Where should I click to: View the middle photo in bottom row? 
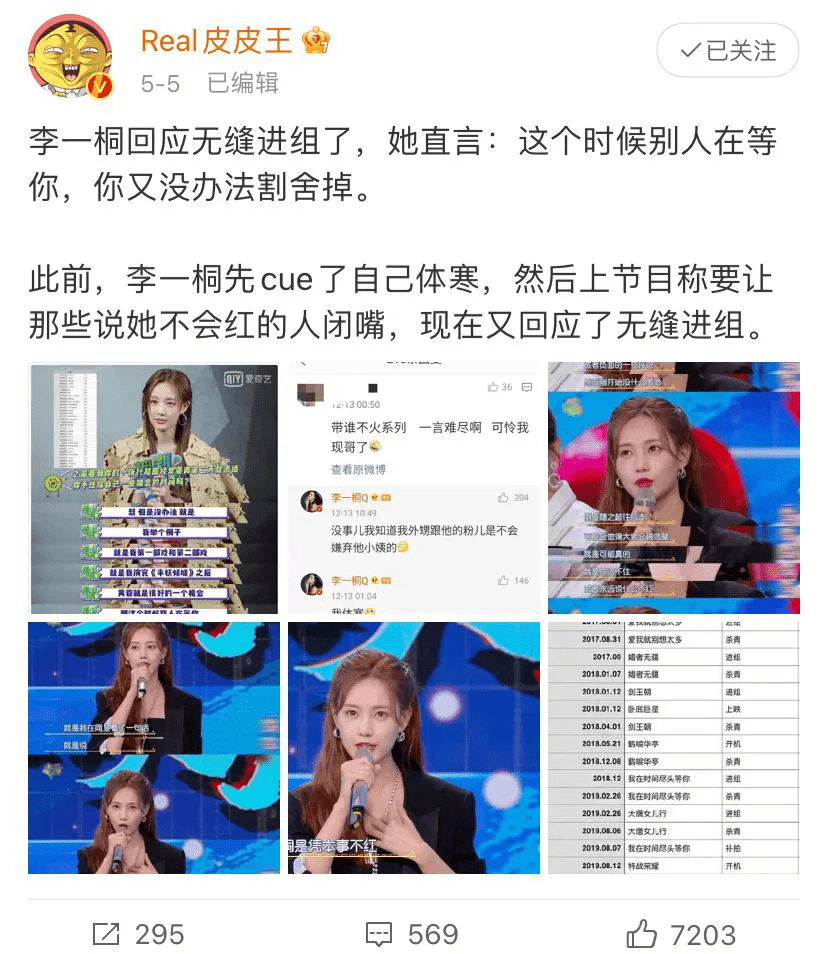[413, 747]
